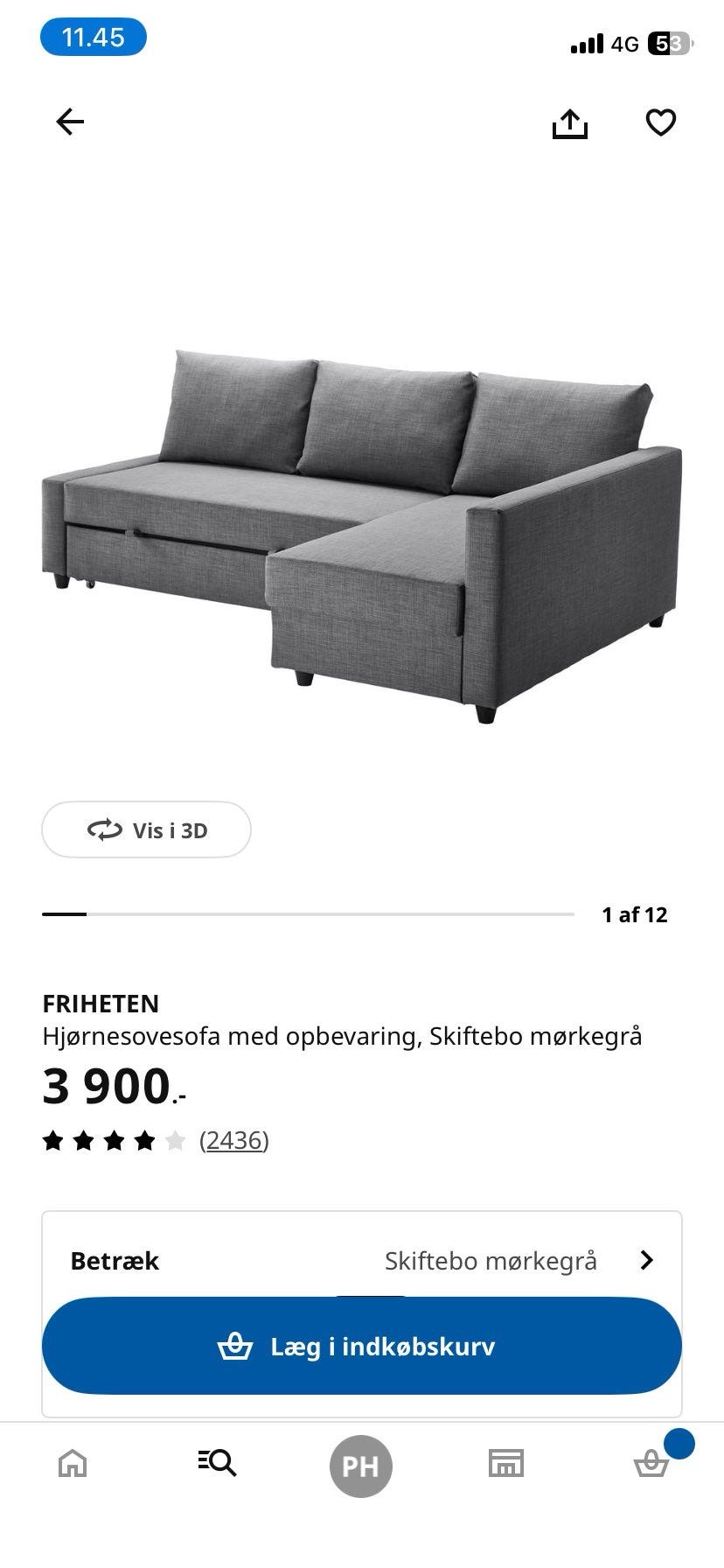Open the store locator icon
The image size is (724, 1568).
[506, 1463]
